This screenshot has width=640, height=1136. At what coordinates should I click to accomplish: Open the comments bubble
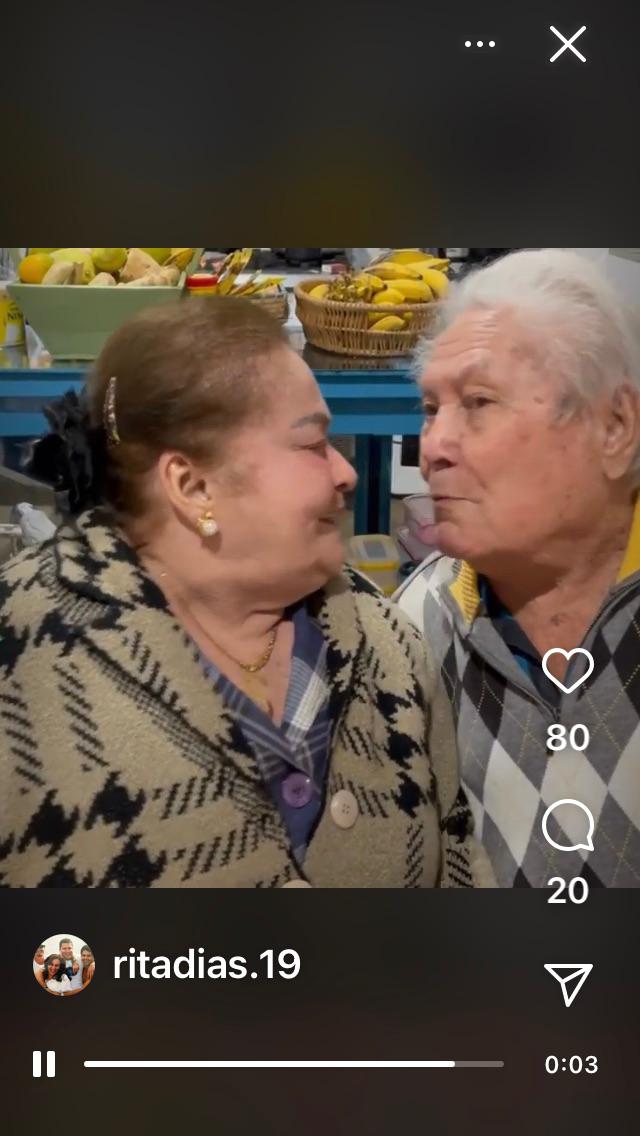pyautogui.click(x=568, y=828)
